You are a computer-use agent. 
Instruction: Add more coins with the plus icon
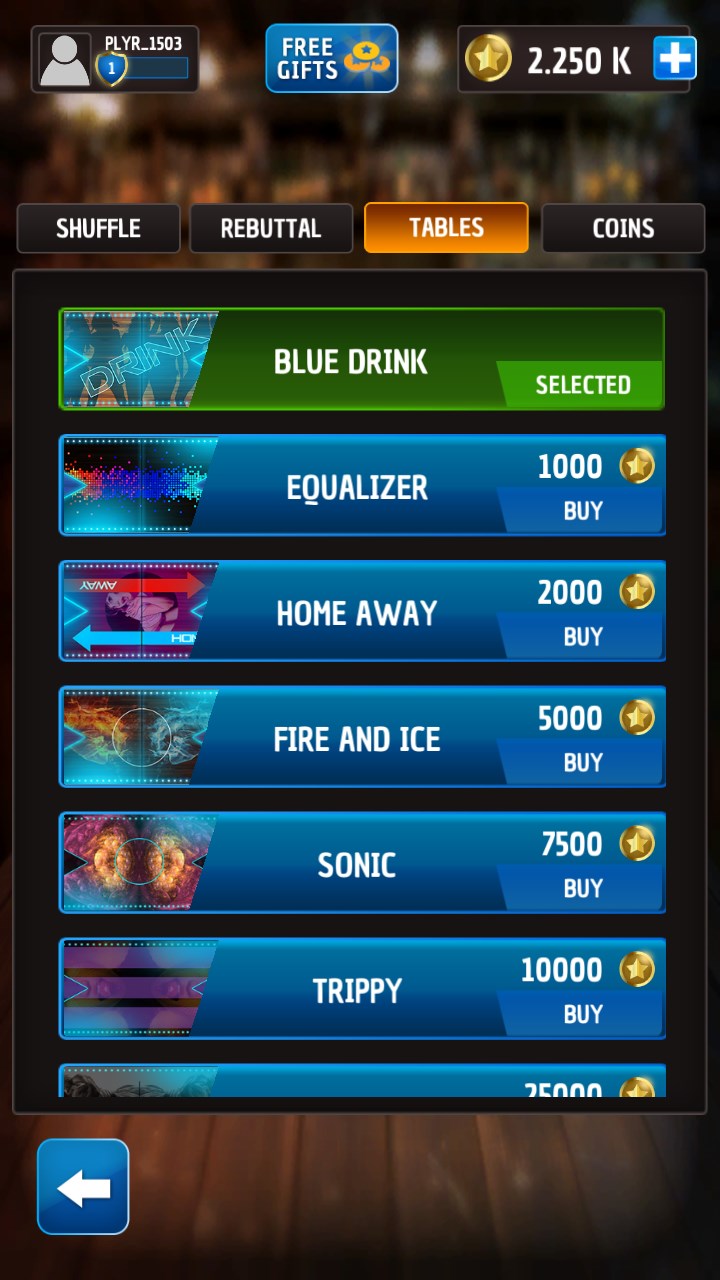click(674, 60)
